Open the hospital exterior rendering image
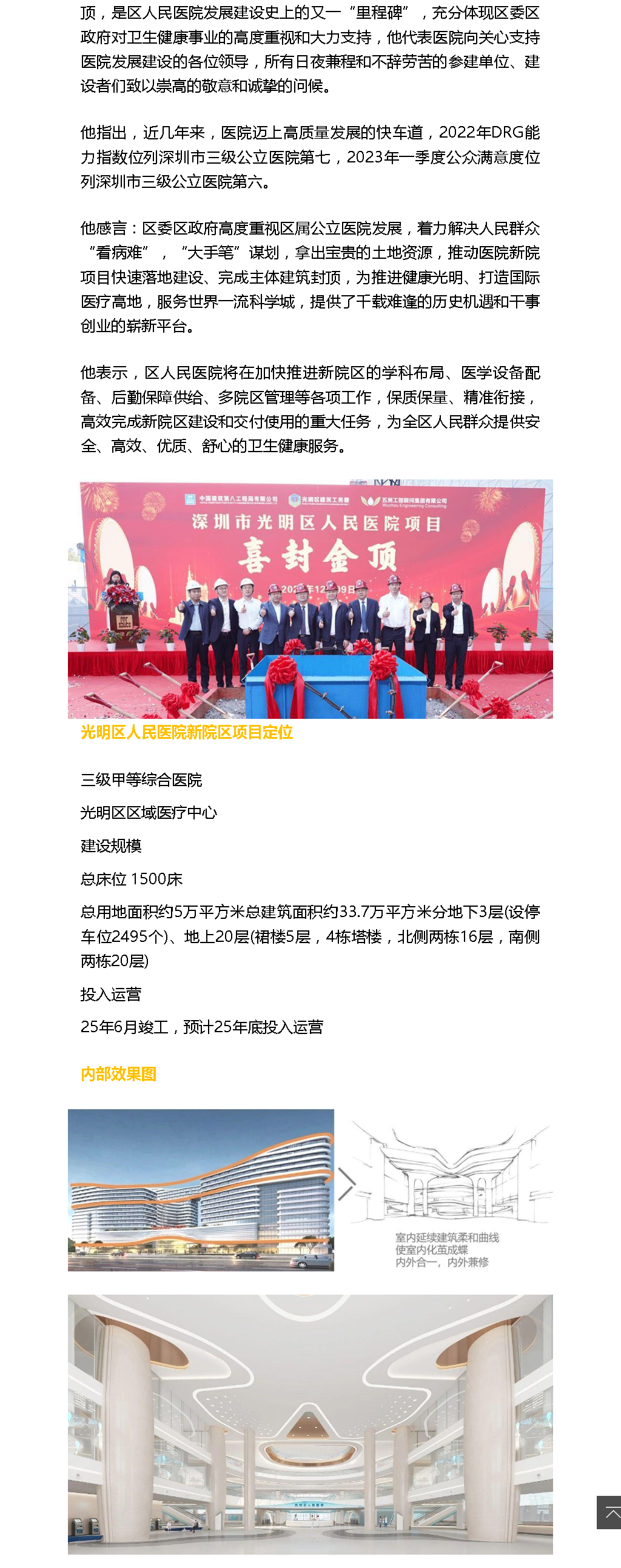The image size is (621, 1568). tap(201, 1189)
